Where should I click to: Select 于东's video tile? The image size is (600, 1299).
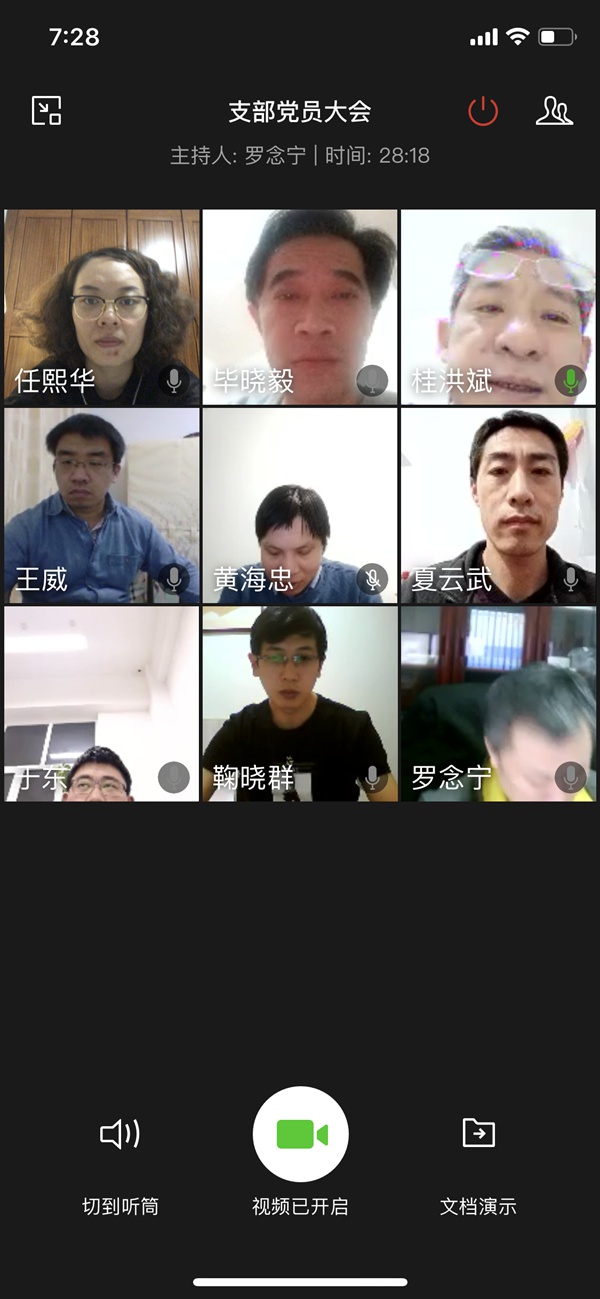click(x=102, y=703)
